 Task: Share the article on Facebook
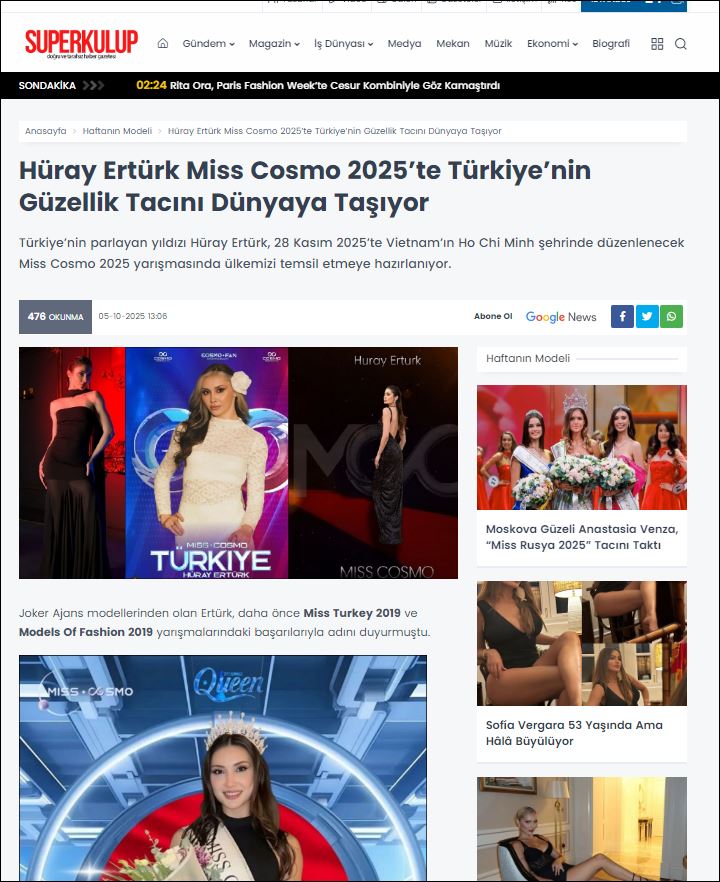click(x=622, y=317)
